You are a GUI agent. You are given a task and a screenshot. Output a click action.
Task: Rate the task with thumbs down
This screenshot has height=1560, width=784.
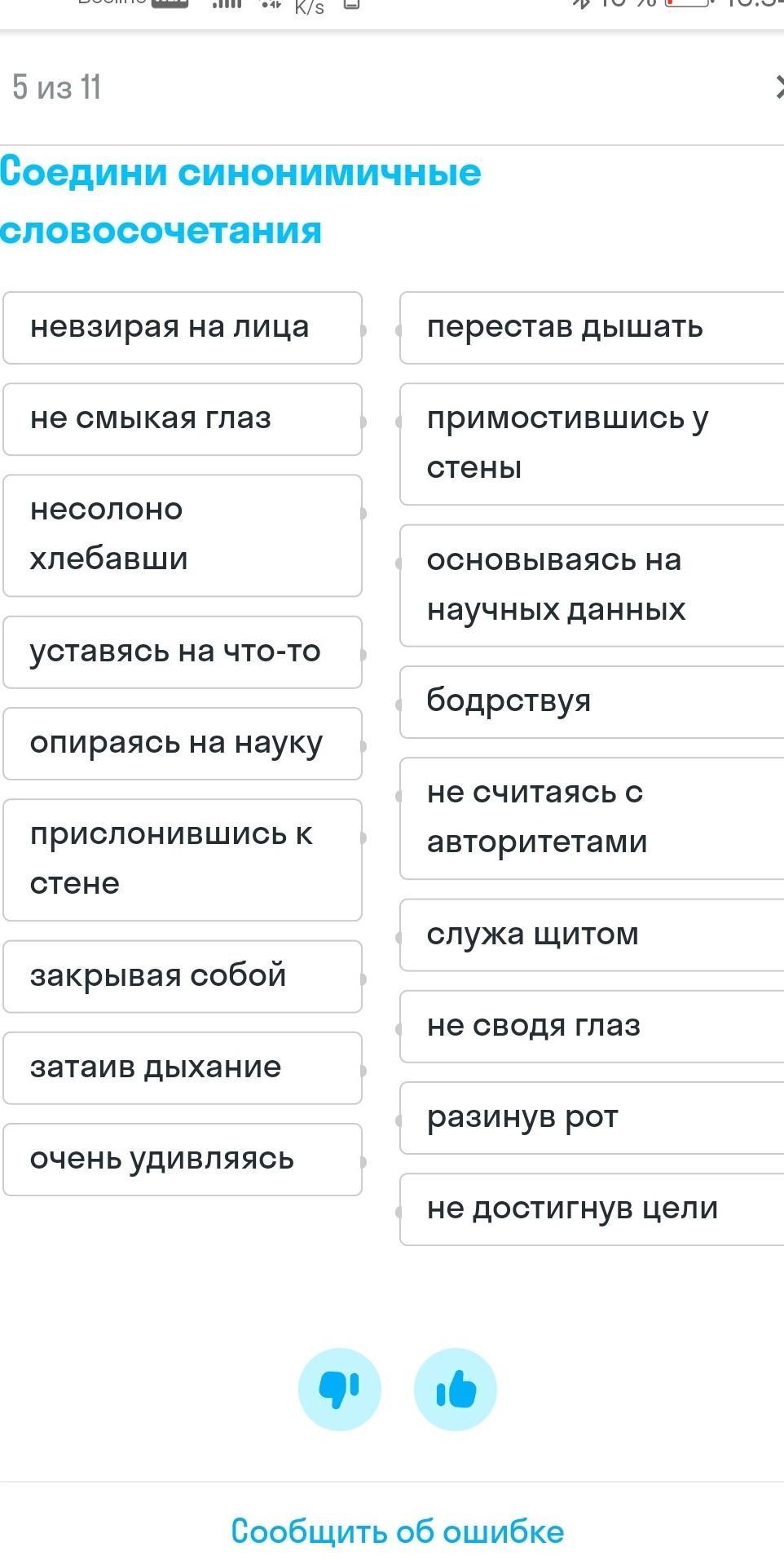pos(340,1390)
